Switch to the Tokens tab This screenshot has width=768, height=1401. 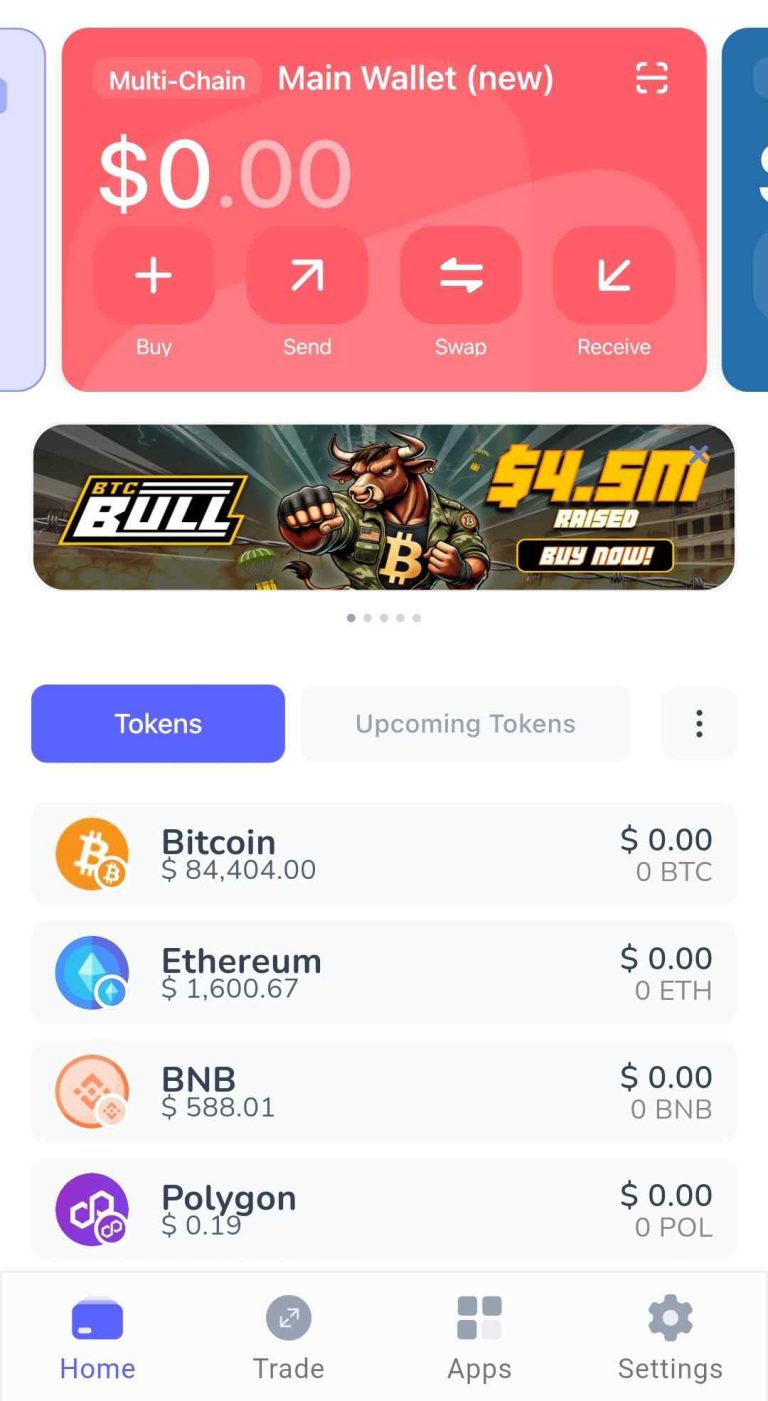157,723
